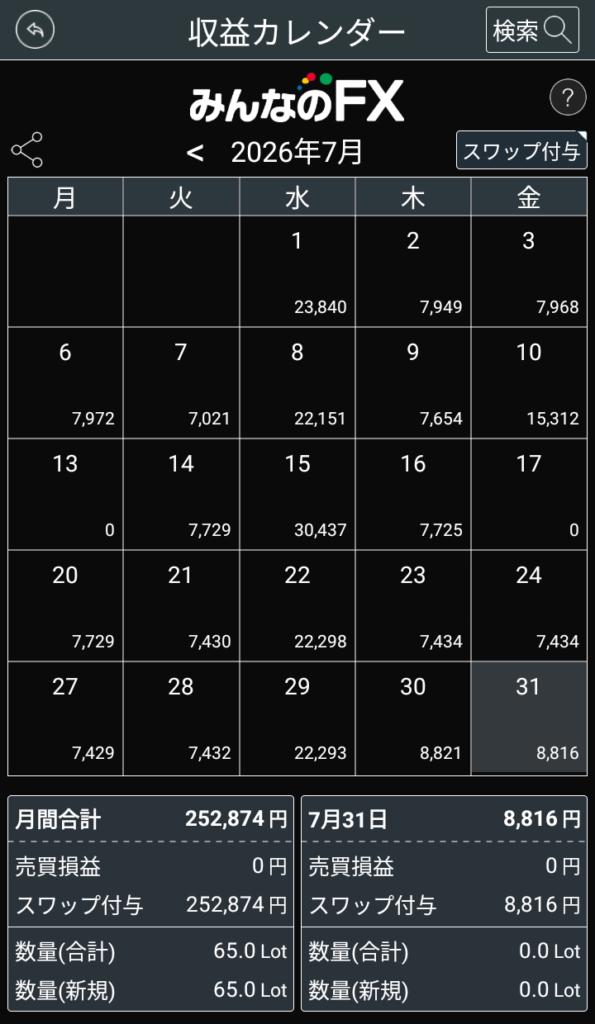Select July 1 in the calendar
Screen dimensions: 595x1024
pos(297,272)
